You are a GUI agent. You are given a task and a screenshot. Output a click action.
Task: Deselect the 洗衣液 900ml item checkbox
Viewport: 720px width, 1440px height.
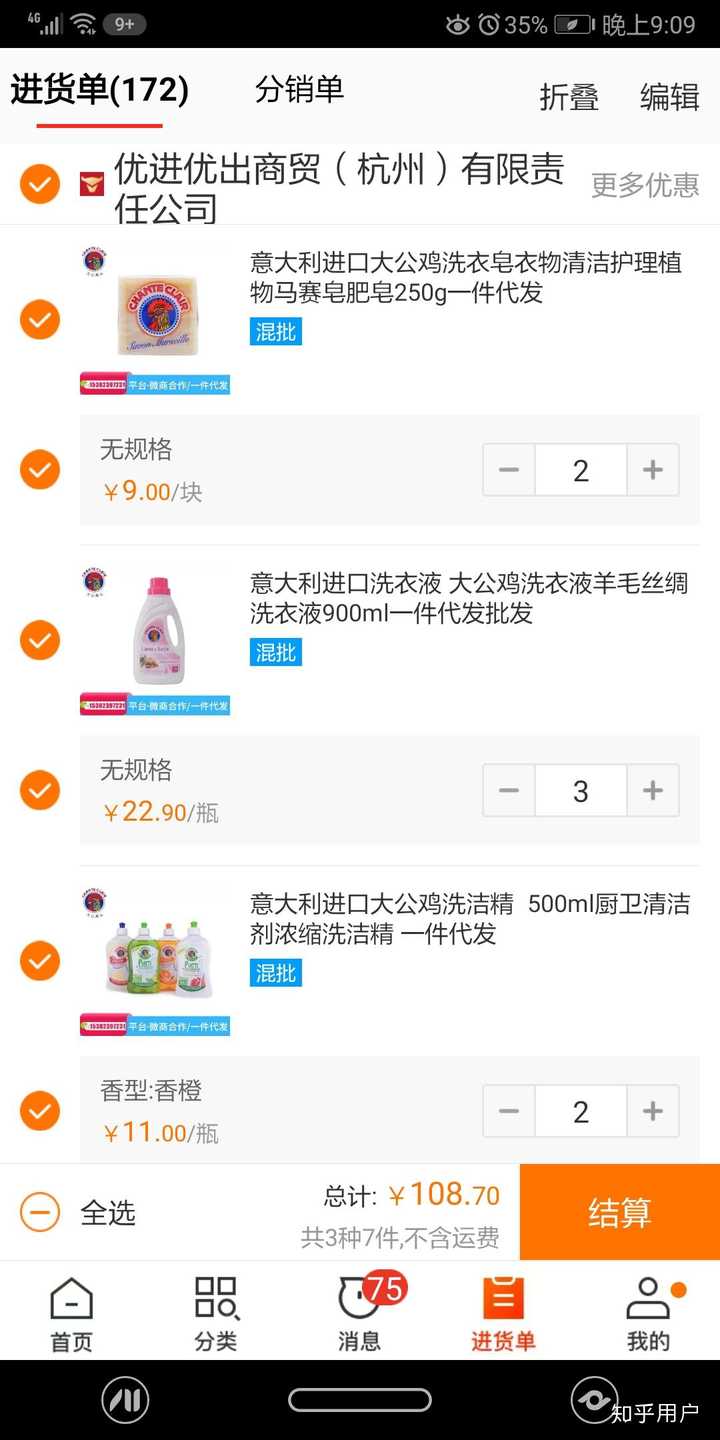pyautogui.click(x=40, y=640)
